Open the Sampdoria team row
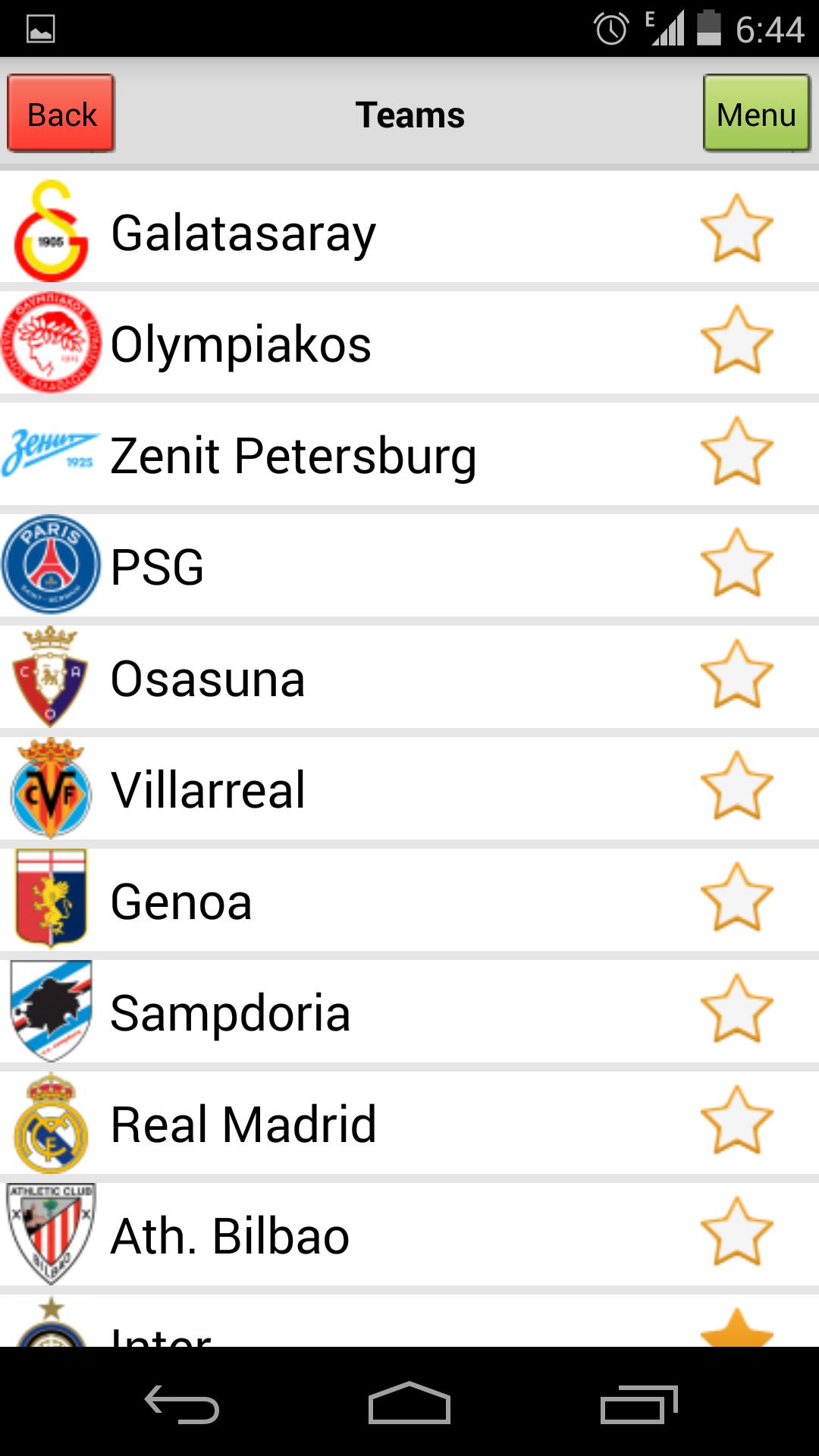819x1456 pixels. pos(341,1012)
